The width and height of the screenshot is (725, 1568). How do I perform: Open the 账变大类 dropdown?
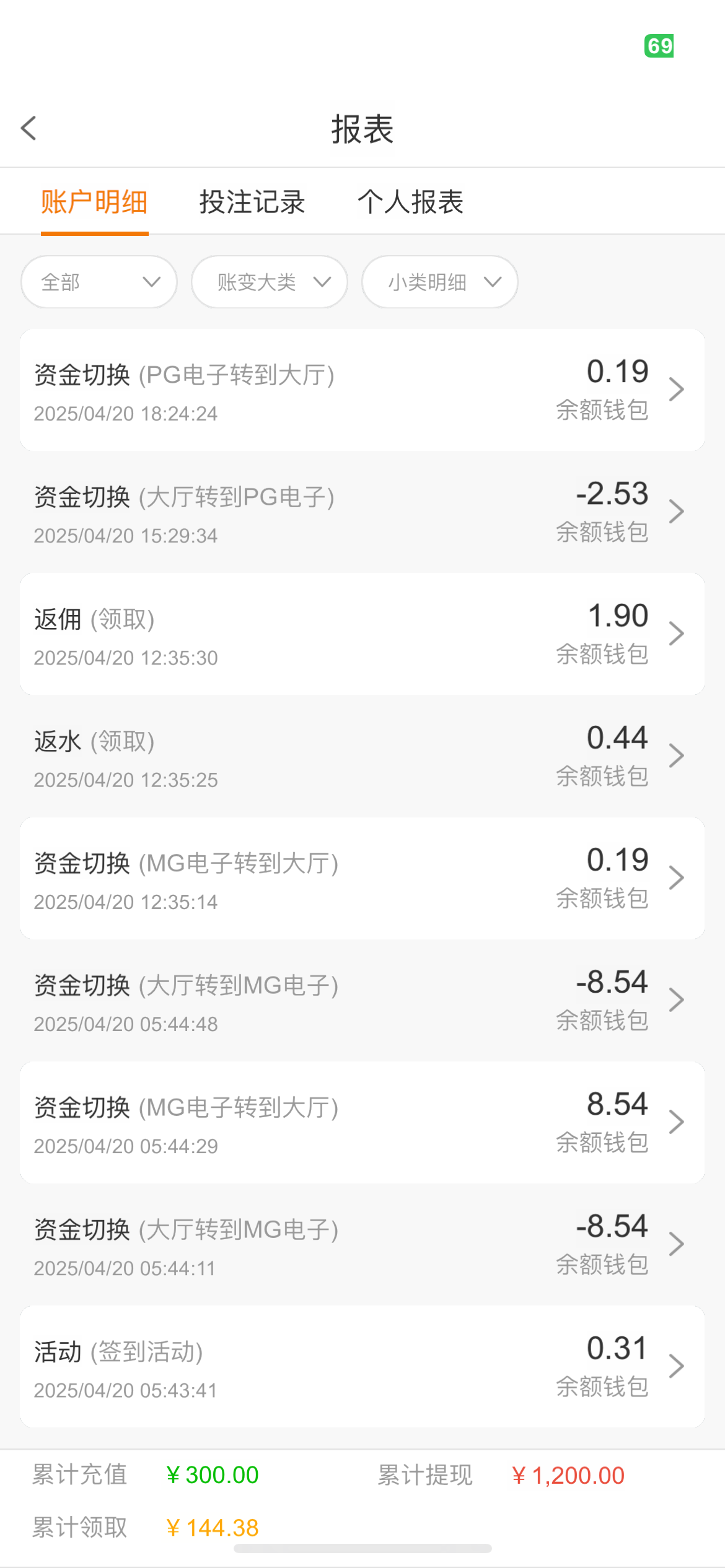(x=270, y=282)
